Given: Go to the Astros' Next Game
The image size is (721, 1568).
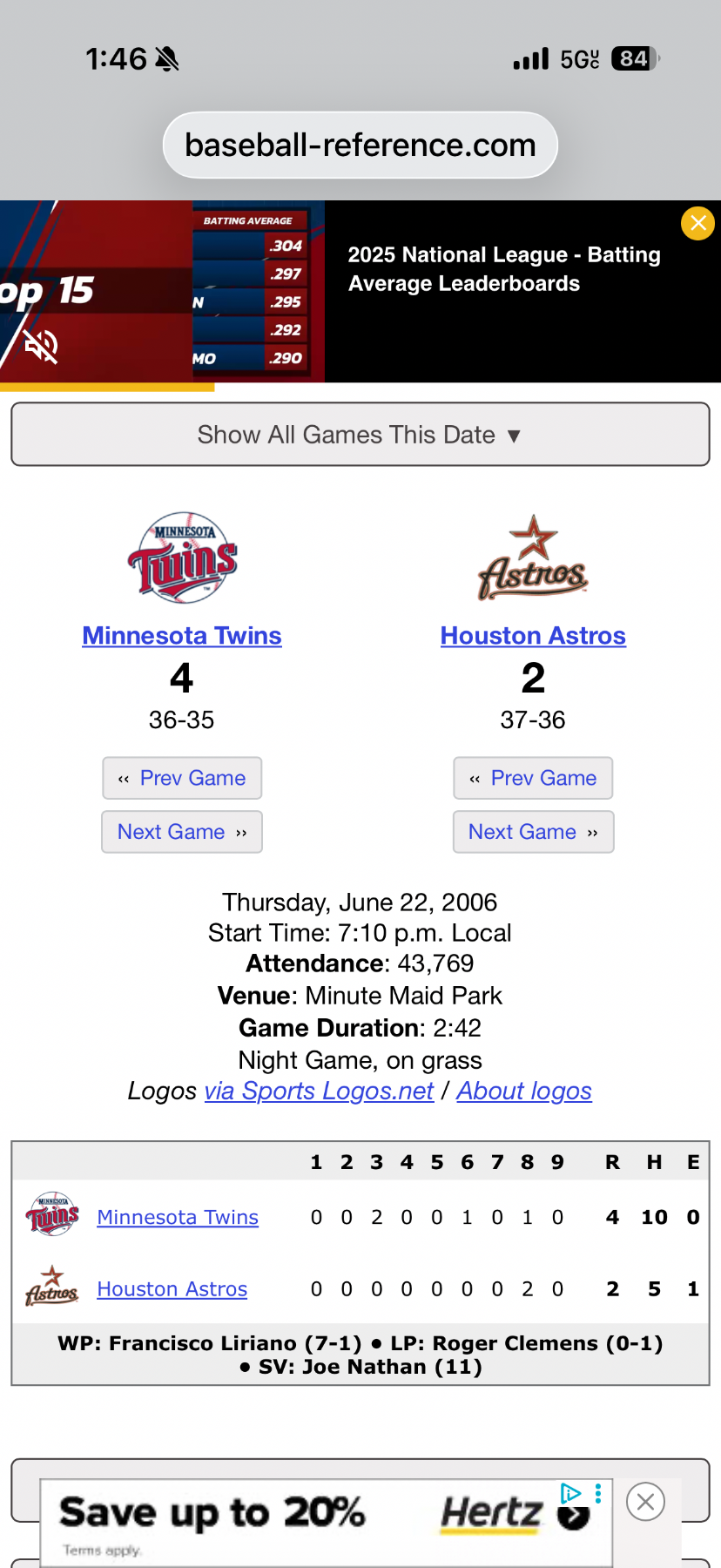Looking at the screenshot, I should [x=533, y=832].
